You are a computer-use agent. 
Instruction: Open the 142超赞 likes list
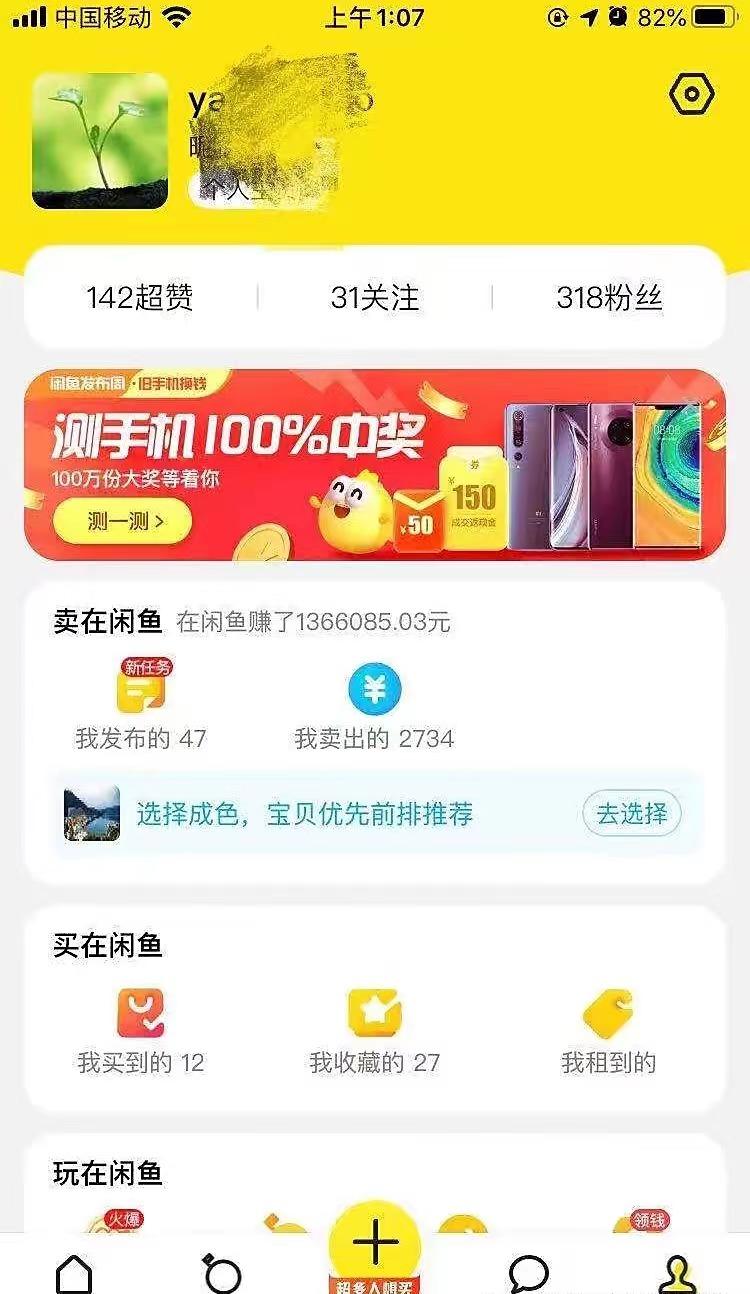(x=143, y=297)
